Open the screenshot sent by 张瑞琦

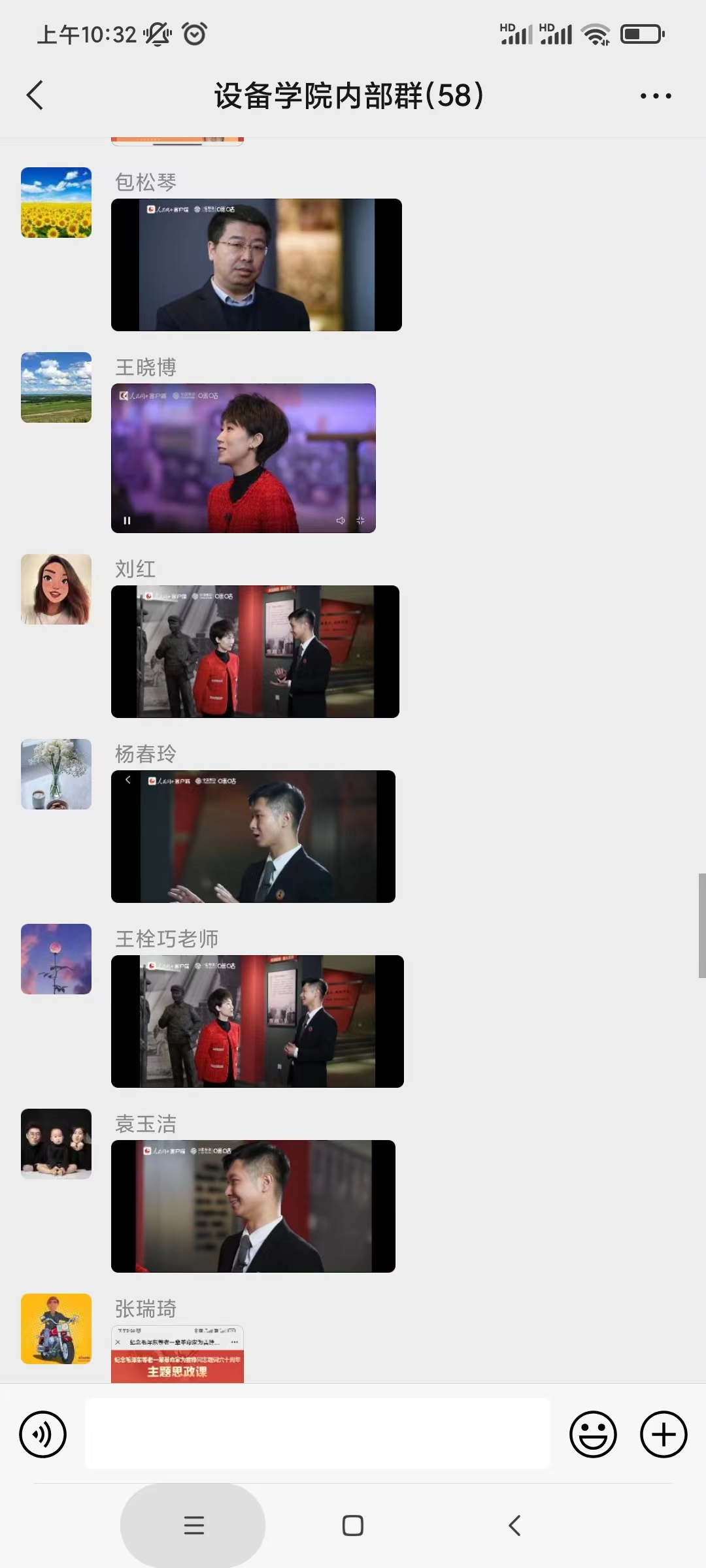coord(177,1354)
